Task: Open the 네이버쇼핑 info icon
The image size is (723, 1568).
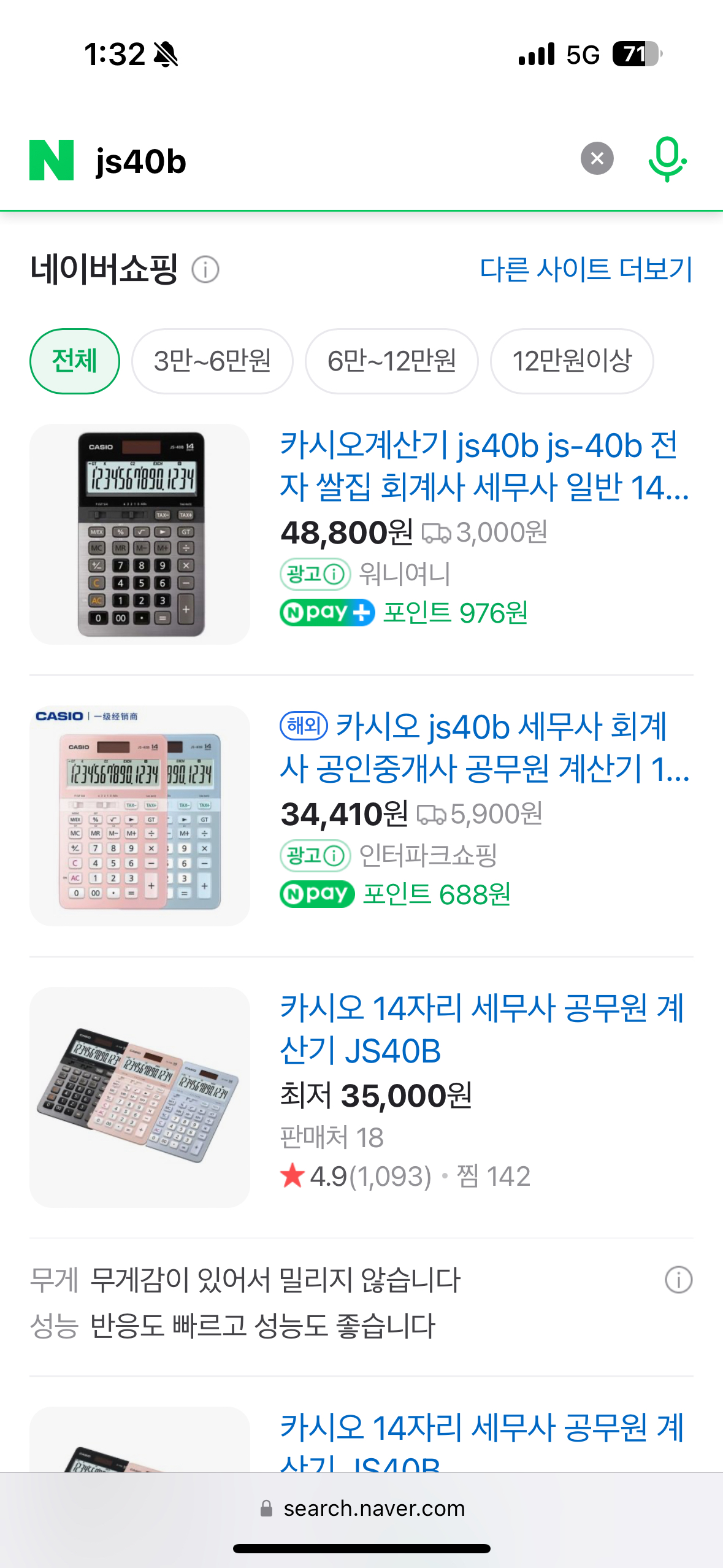Action: [x=205, y=270]
